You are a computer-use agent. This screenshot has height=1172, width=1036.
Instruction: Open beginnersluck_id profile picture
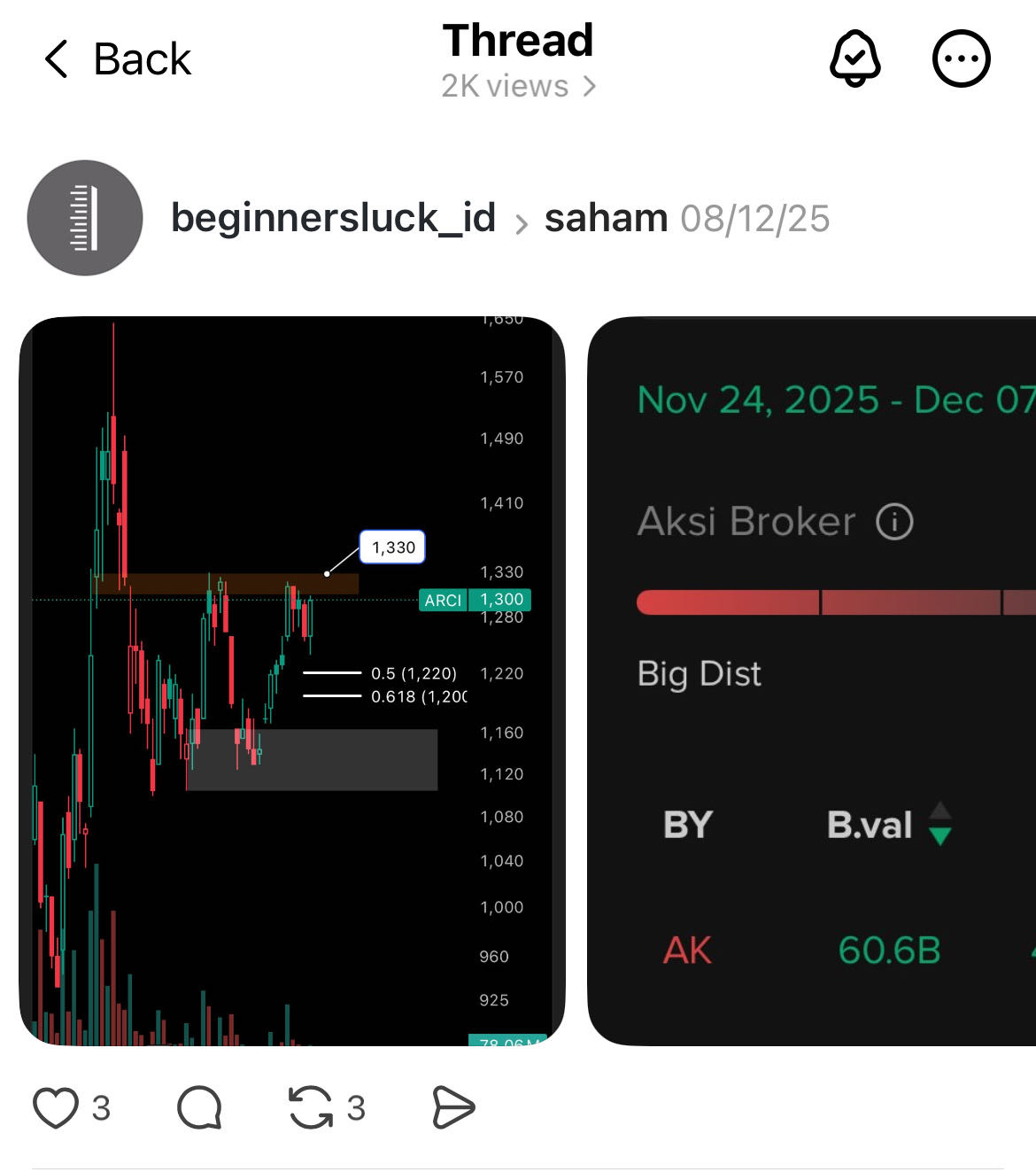tap(85, 218)
